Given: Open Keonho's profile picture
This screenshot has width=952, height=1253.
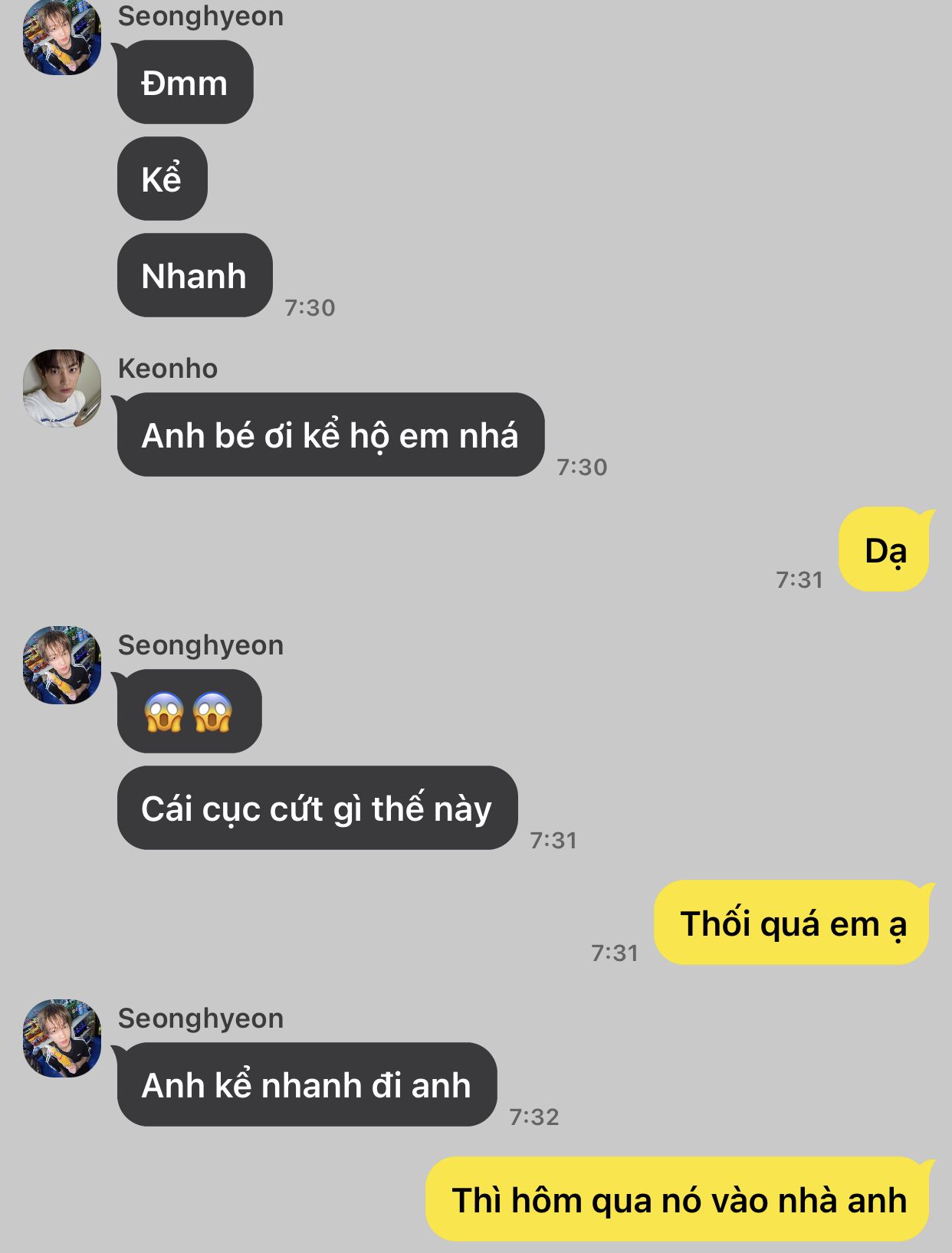Looking at the screenshot, I should tap(62, 389).
